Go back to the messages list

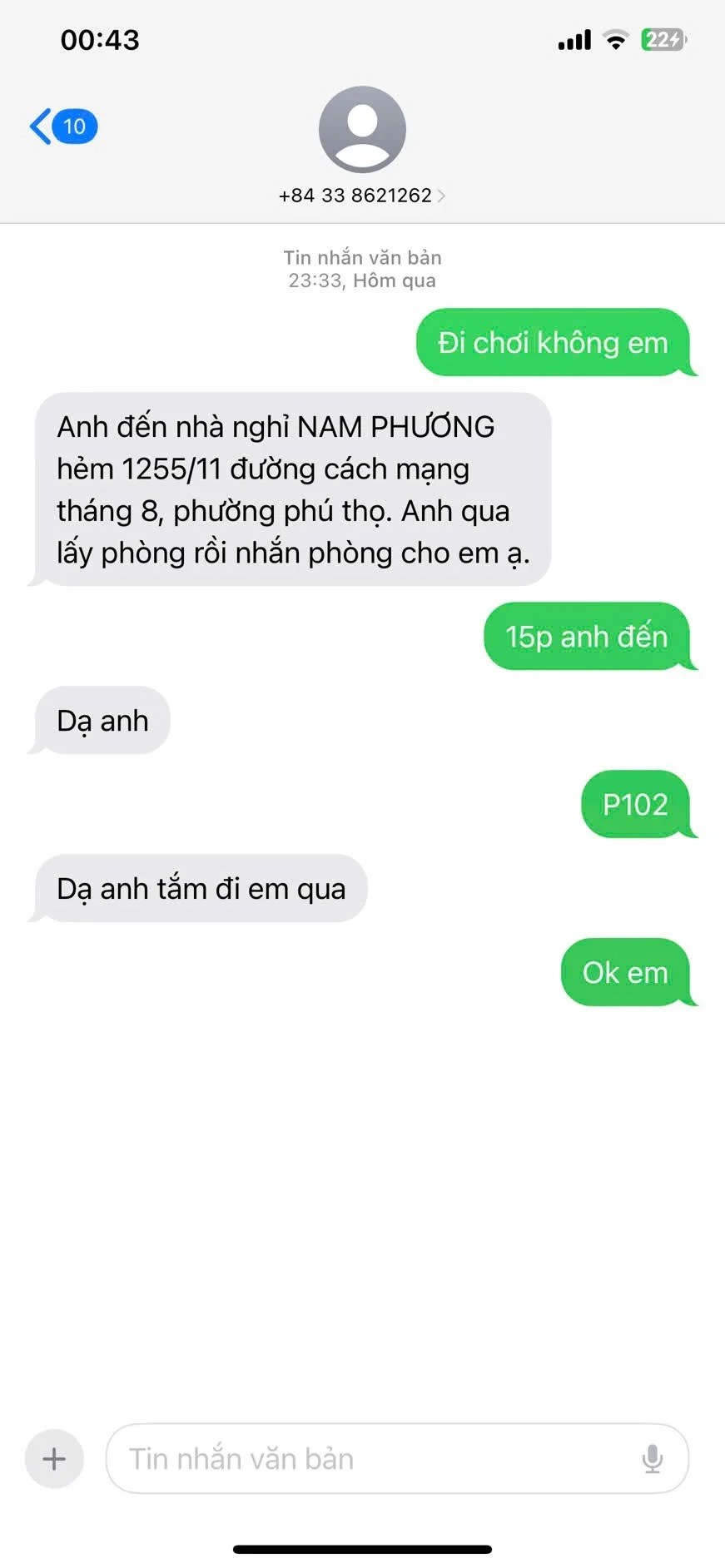click(60, 127)
